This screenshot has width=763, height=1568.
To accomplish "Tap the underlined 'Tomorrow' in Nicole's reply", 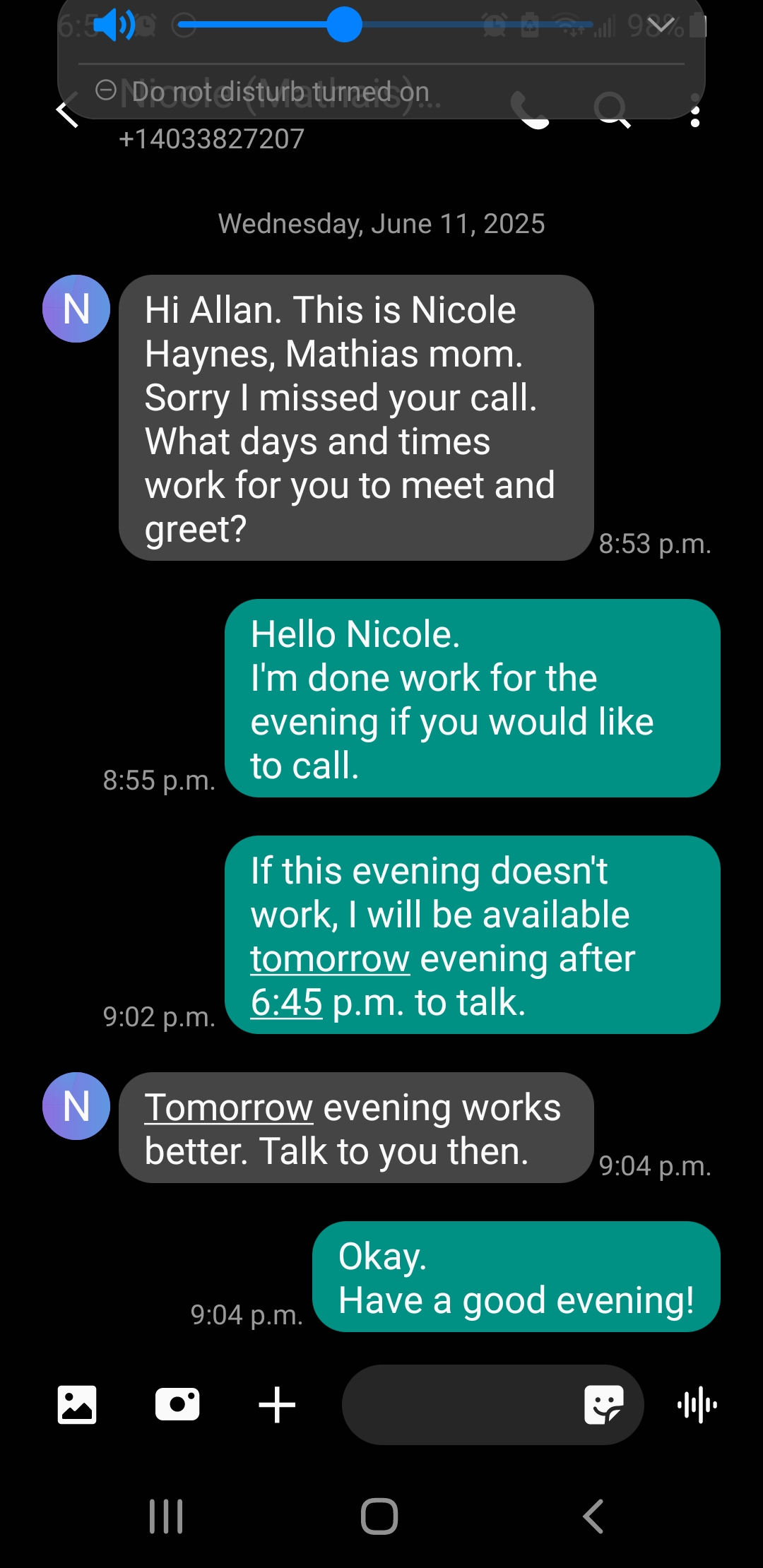I will (x=228, y=1107).
